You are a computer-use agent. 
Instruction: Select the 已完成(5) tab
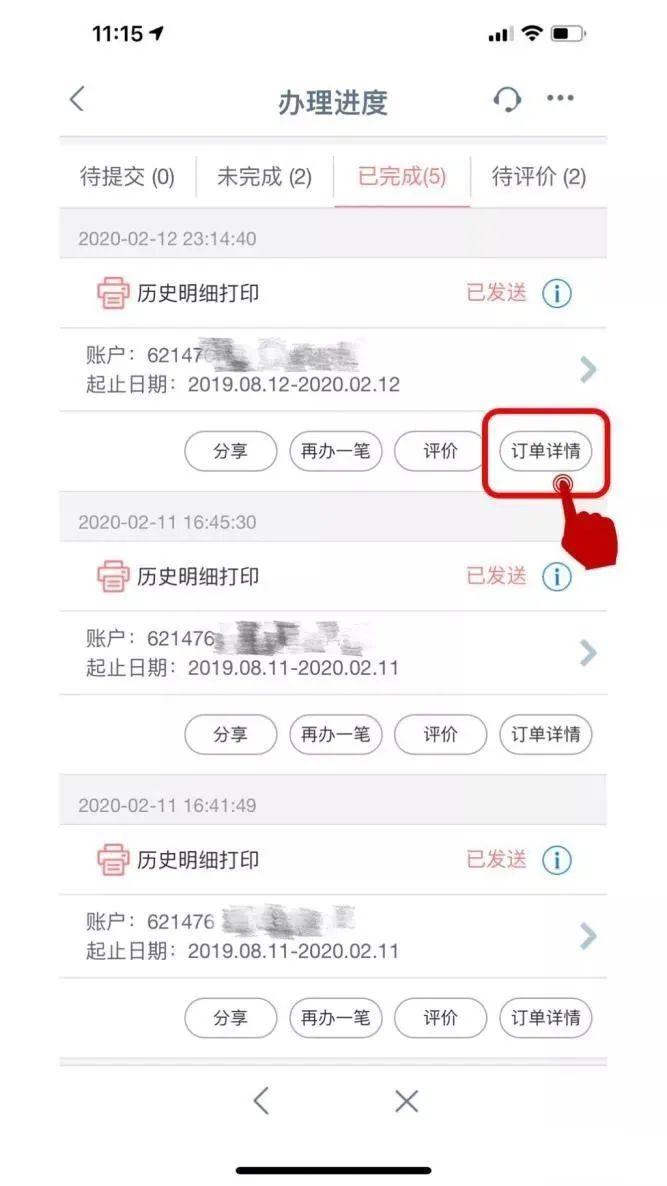[x=402, y=177]
